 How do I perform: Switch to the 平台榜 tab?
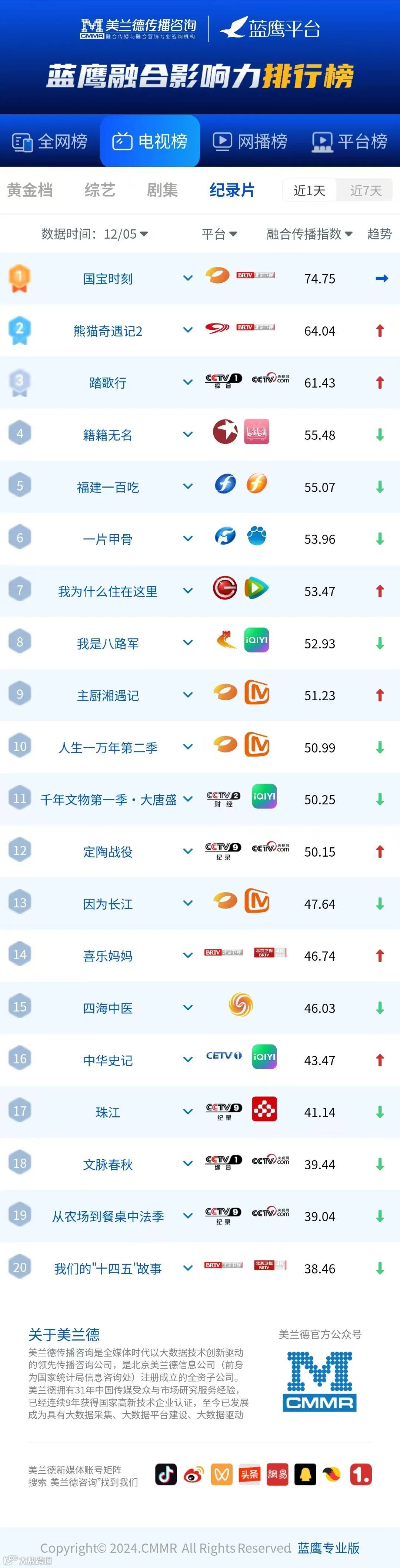pos(350,142)
